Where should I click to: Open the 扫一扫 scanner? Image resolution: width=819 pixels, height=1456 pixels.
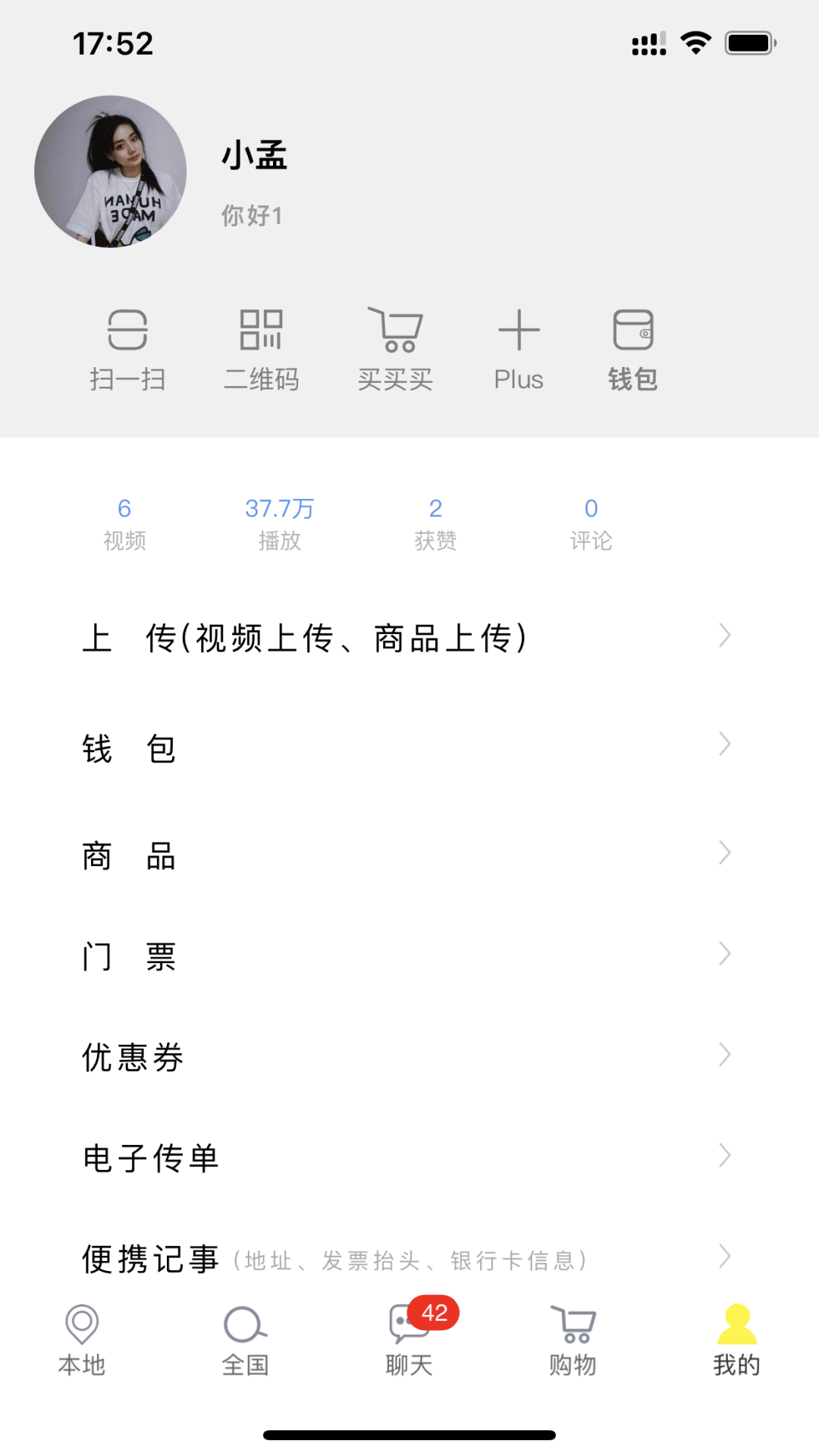[x=127, y=348]
